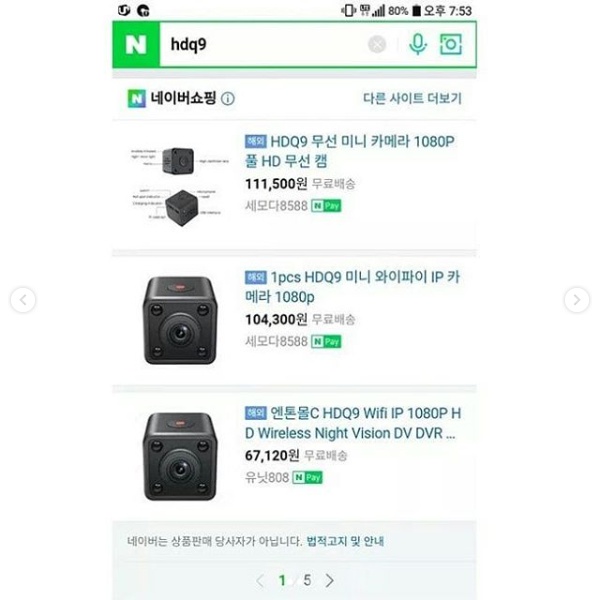The height and width of the screenshot is (600, 600).
Task: Clear the search text
Action: [x=377, y=45]
